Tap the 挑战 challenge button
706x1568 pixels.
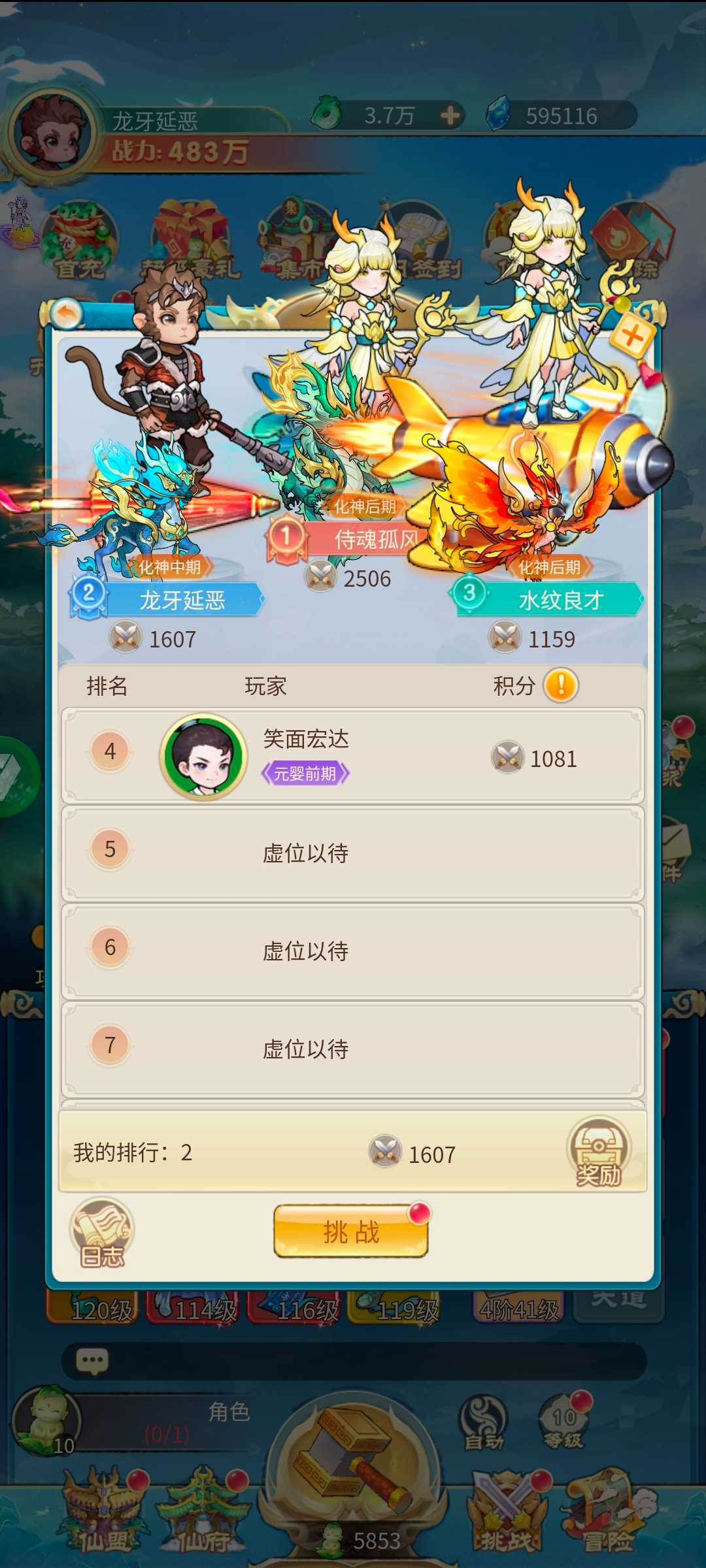pyautogui.click(x=351, y=1232)
